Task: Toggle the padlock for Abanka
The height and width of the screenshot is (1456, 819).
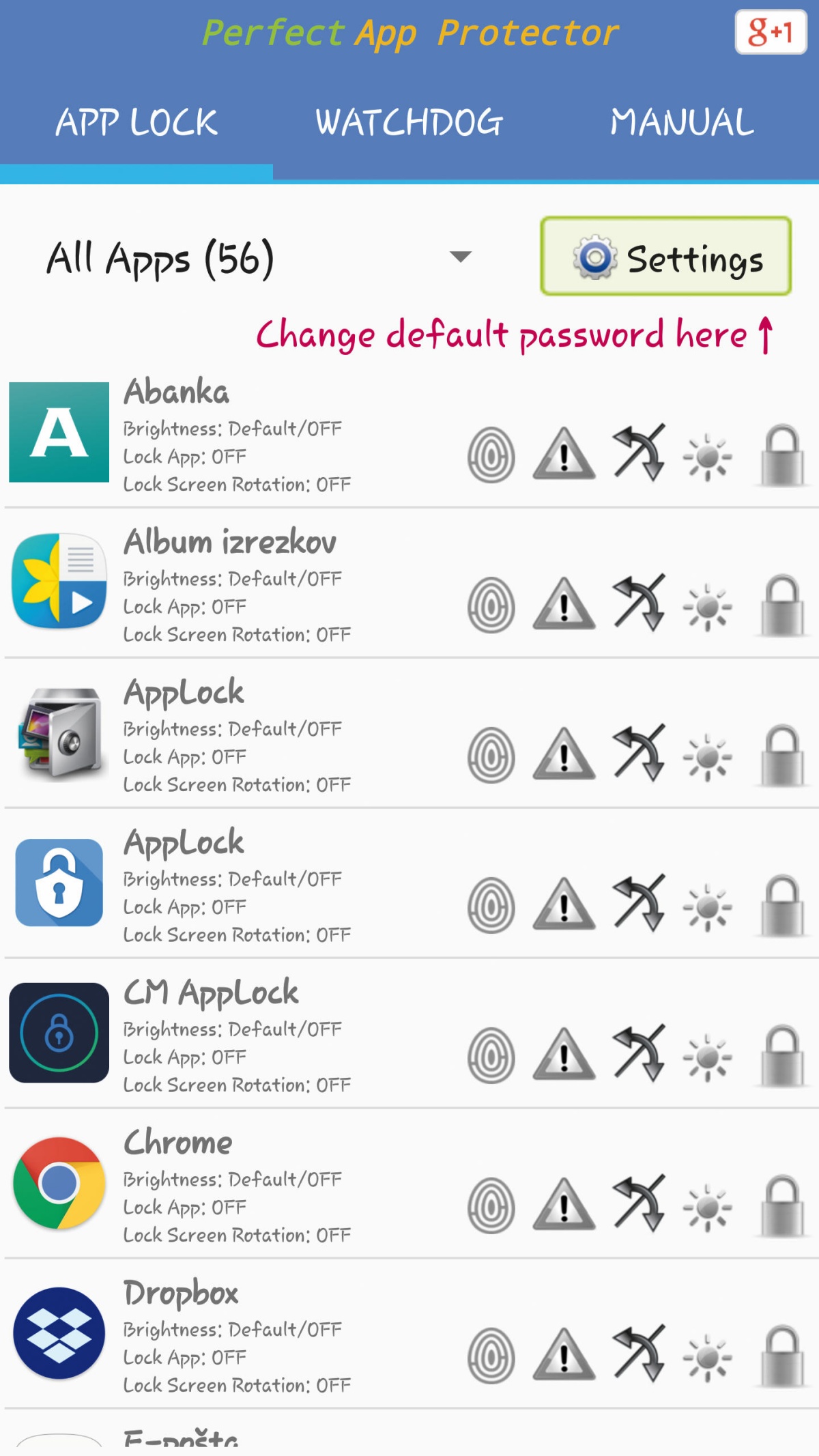Action: [782, 455]
